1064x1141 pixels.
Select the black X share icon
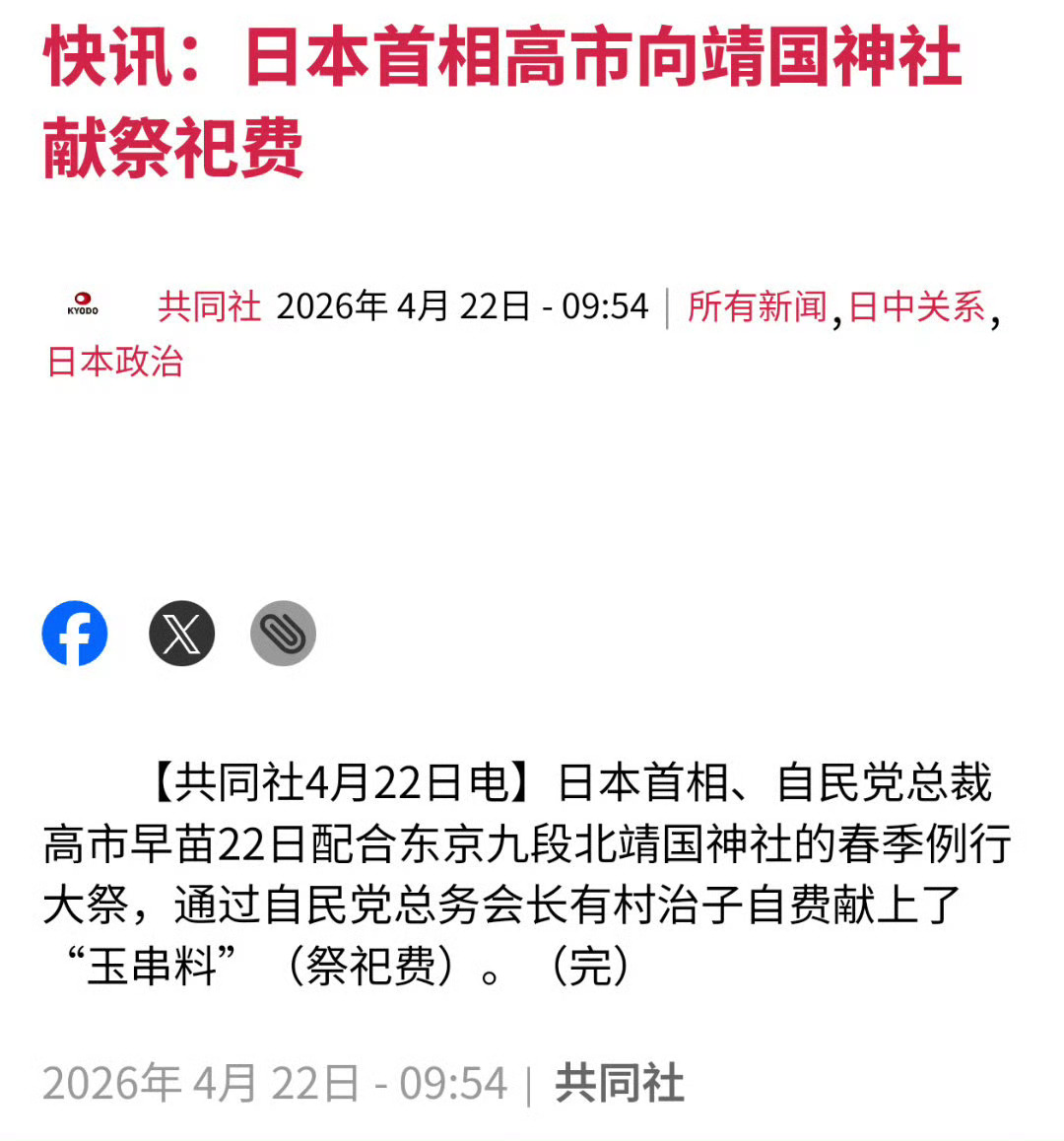[180, 635]
